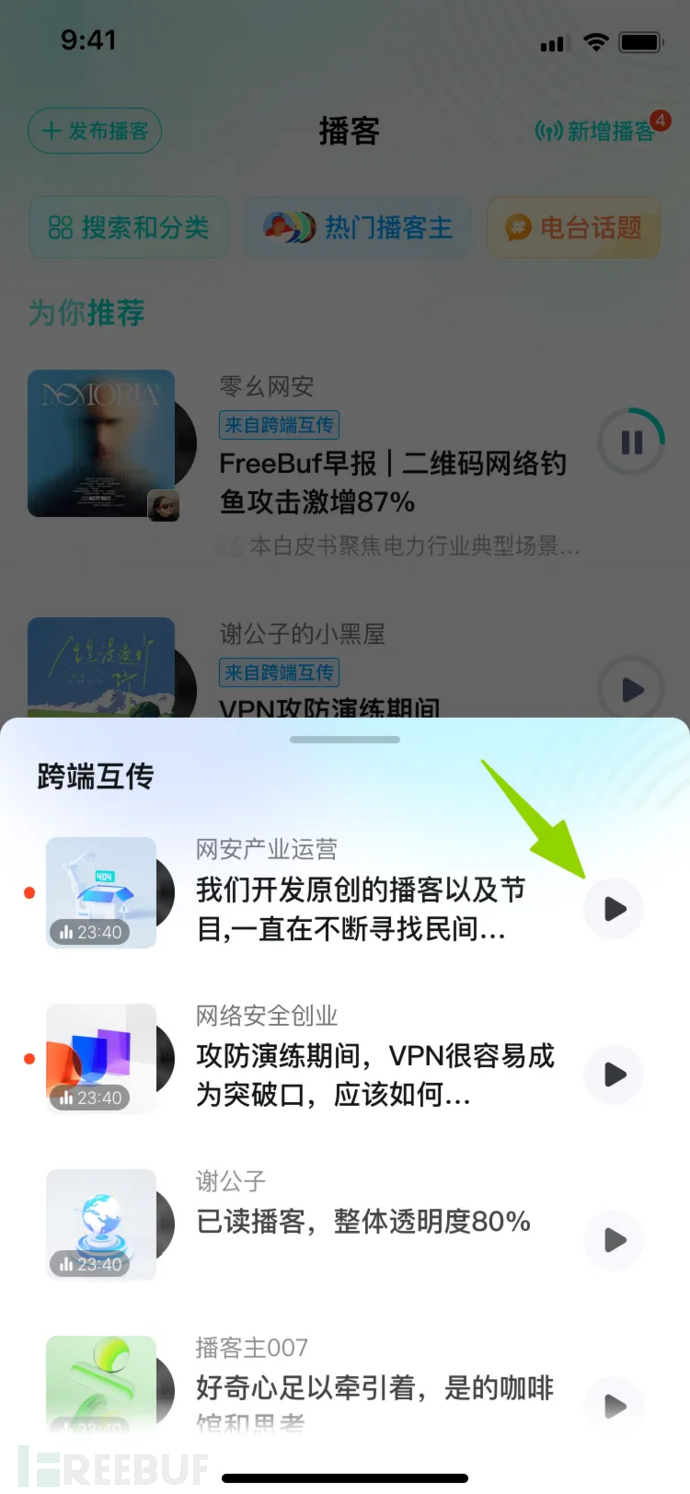Open 搜索和分类
The height and width of the screenshot is (1494, 690).
pyautogui.click(x=129, y=228)
